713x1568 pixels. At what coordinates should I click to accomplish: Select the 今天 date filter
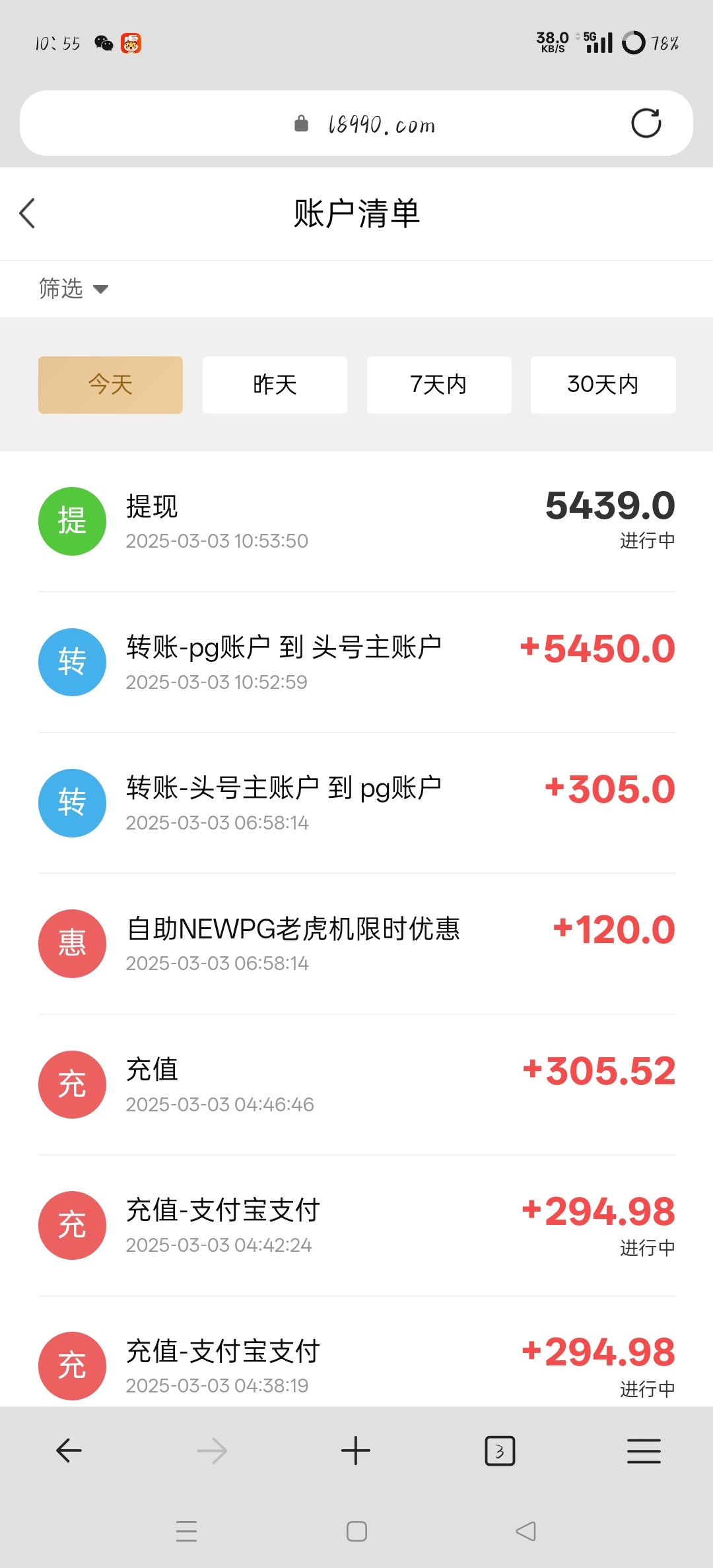[110, 385]
